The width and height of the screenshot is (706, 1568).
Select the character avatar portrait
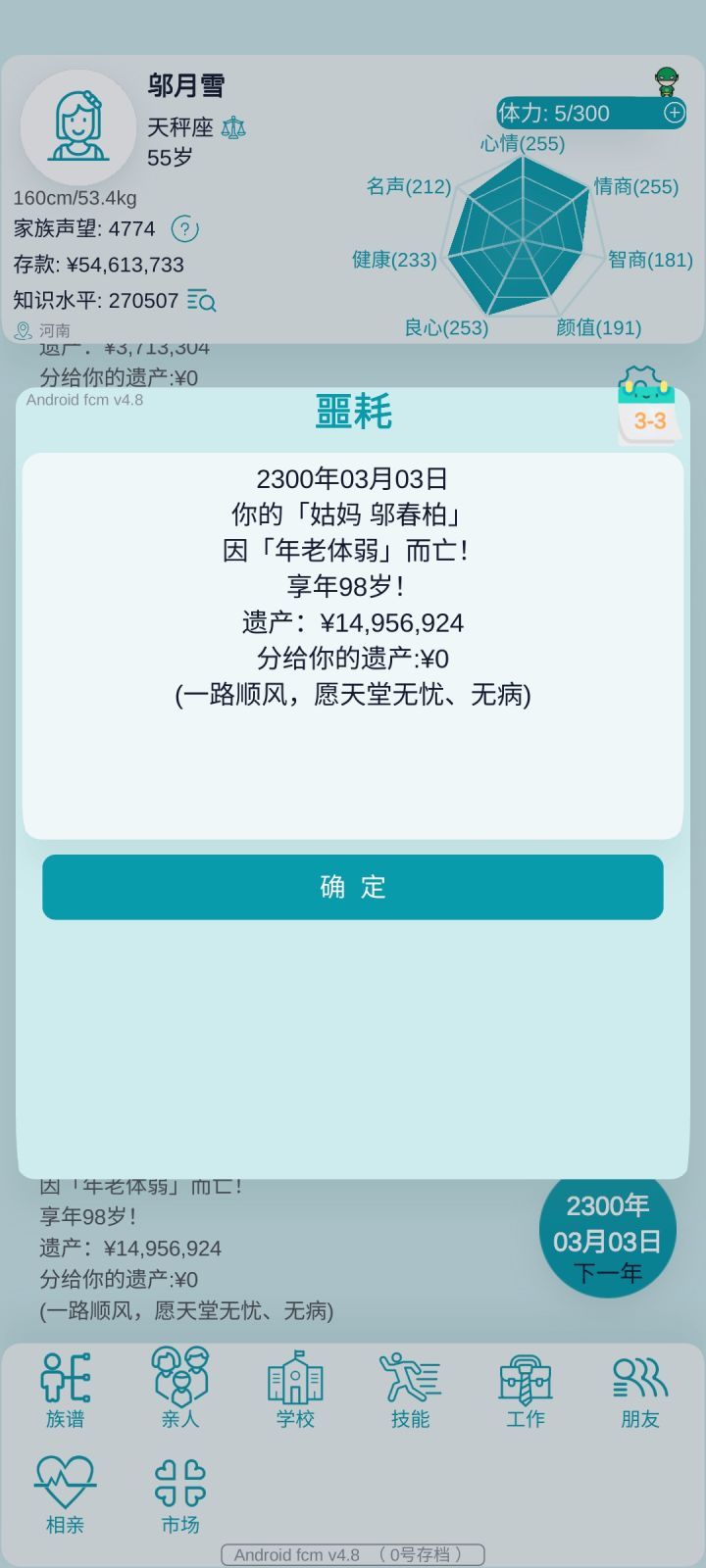click(78, 128)
